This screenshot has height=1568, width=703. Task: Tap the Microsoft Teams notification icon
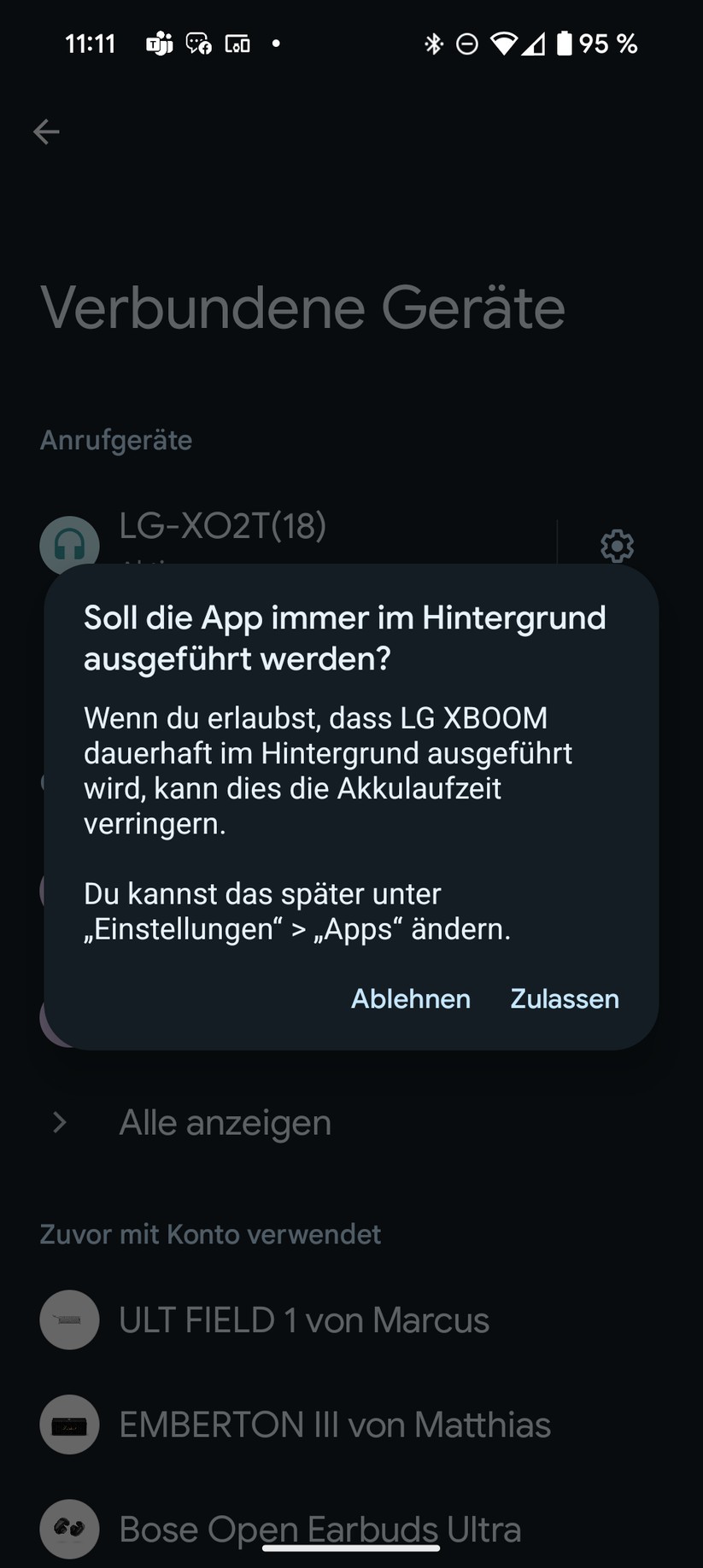pos(158,44)
